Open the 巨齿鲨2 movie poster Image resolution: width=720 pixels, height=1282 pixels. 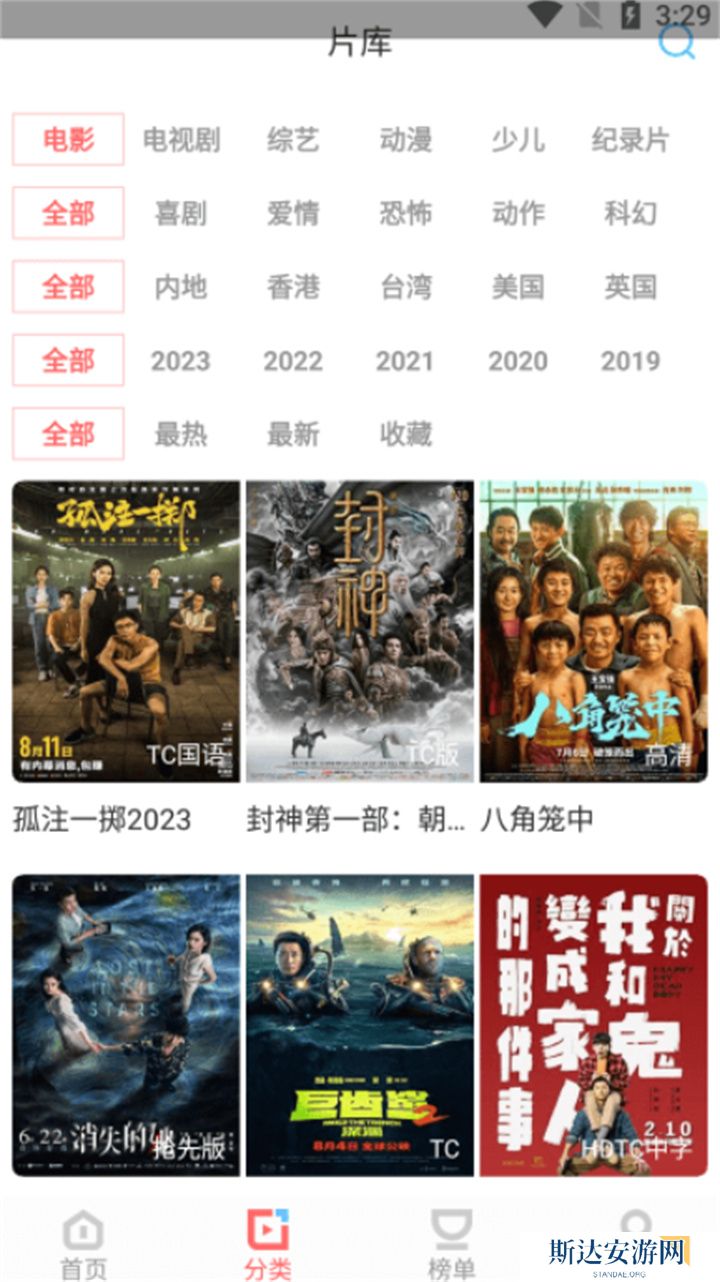pos(360,1025)
